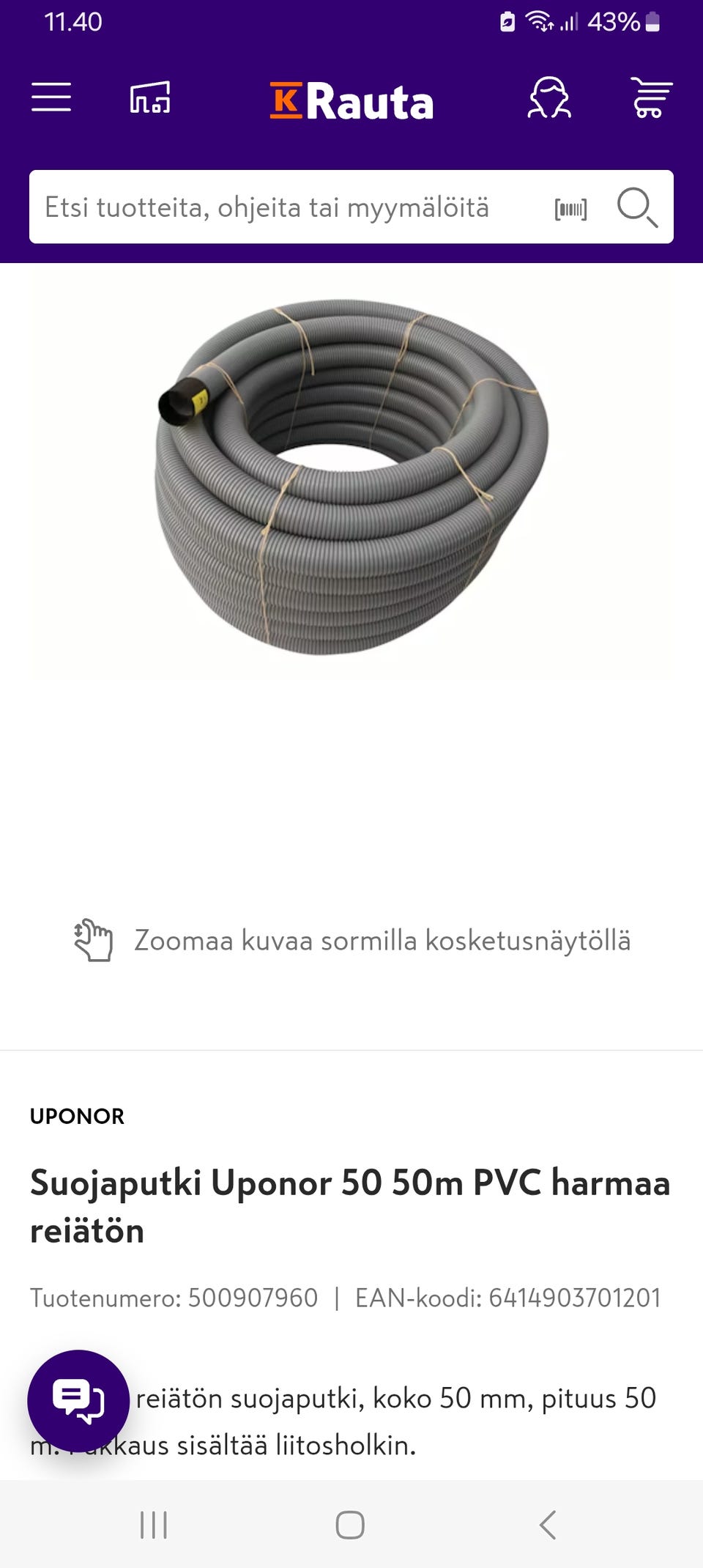
Task: Open the chat support bubble
Action: (78, 1400)
